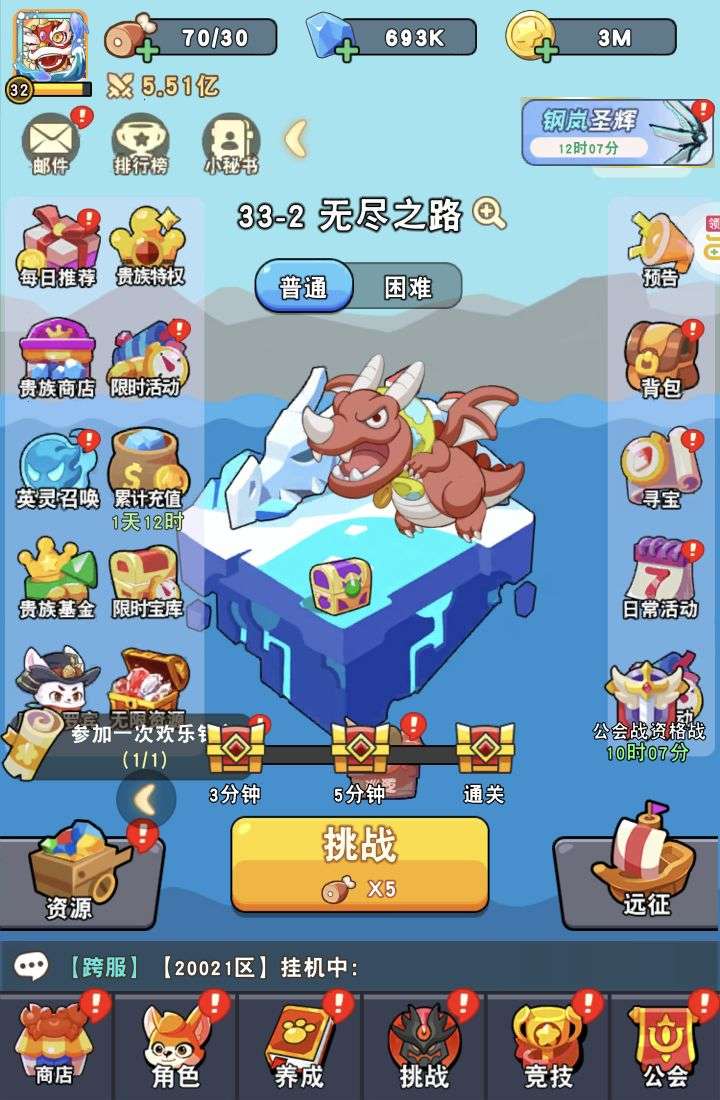This screenshot has height=1100, width=720.
Task: Go to the 商店 tab
Action: (54, 1045)
